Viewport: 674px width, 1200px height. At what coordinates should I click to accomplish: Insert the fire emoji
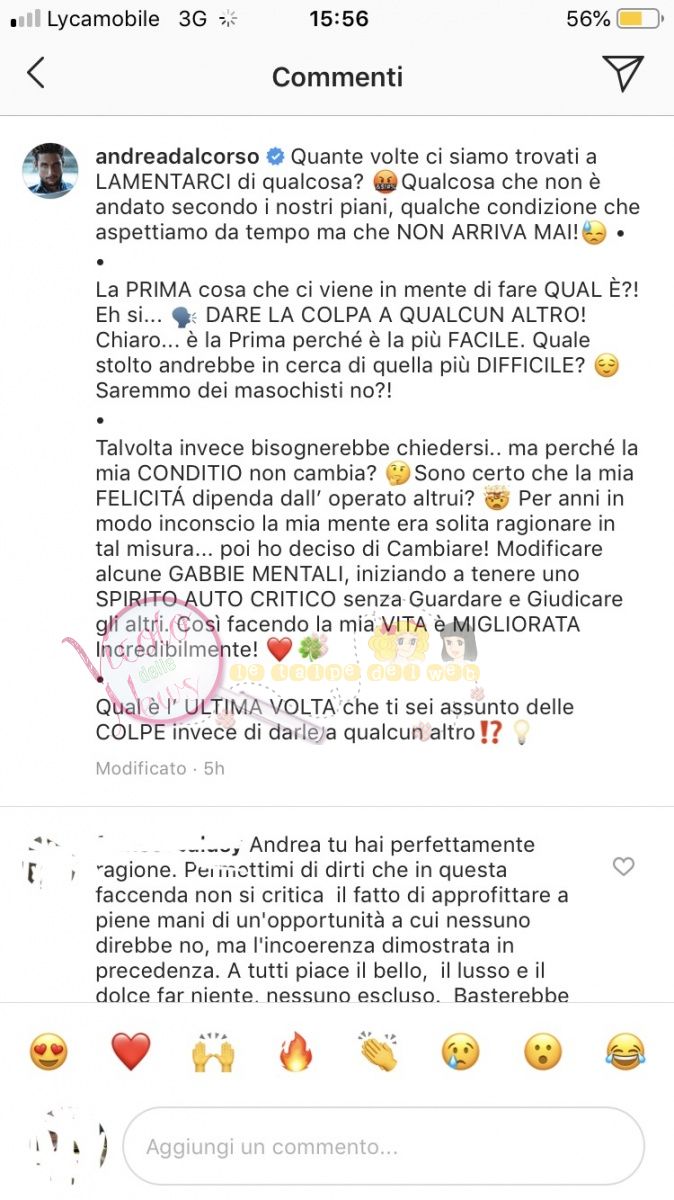(296, 1051)
